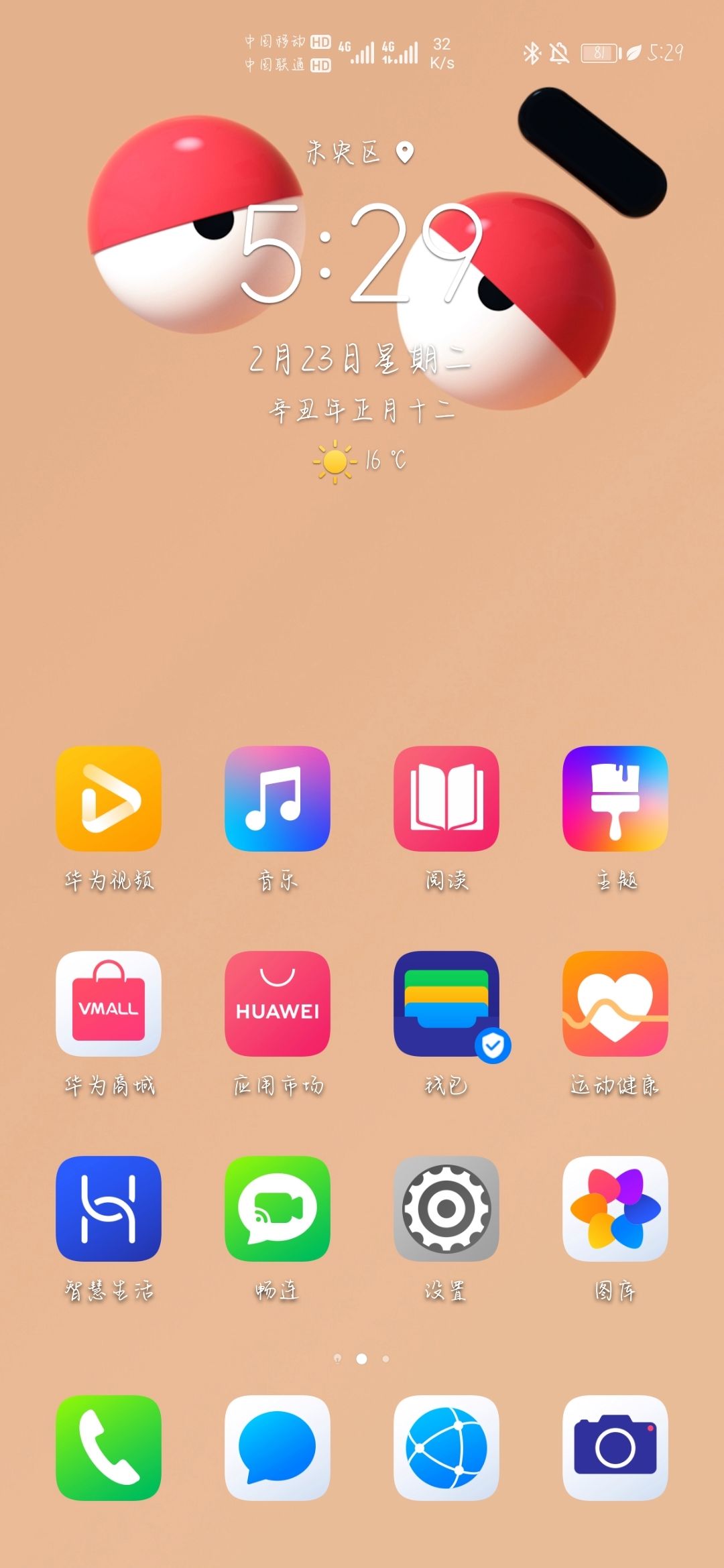Open the phone dialer in the dock

[109, 1447]
